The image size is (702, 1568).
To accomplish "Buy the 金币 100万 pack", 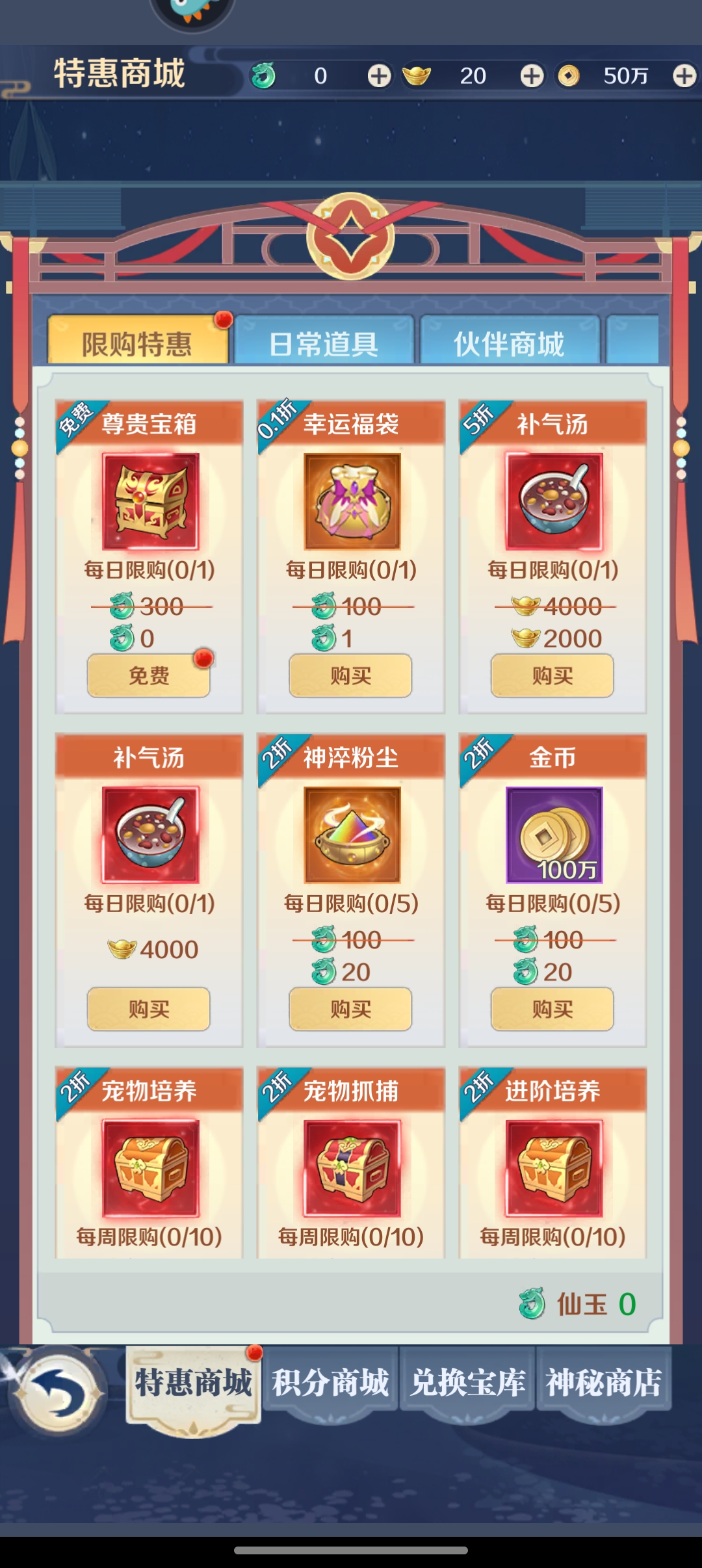I will (552, 1009).
